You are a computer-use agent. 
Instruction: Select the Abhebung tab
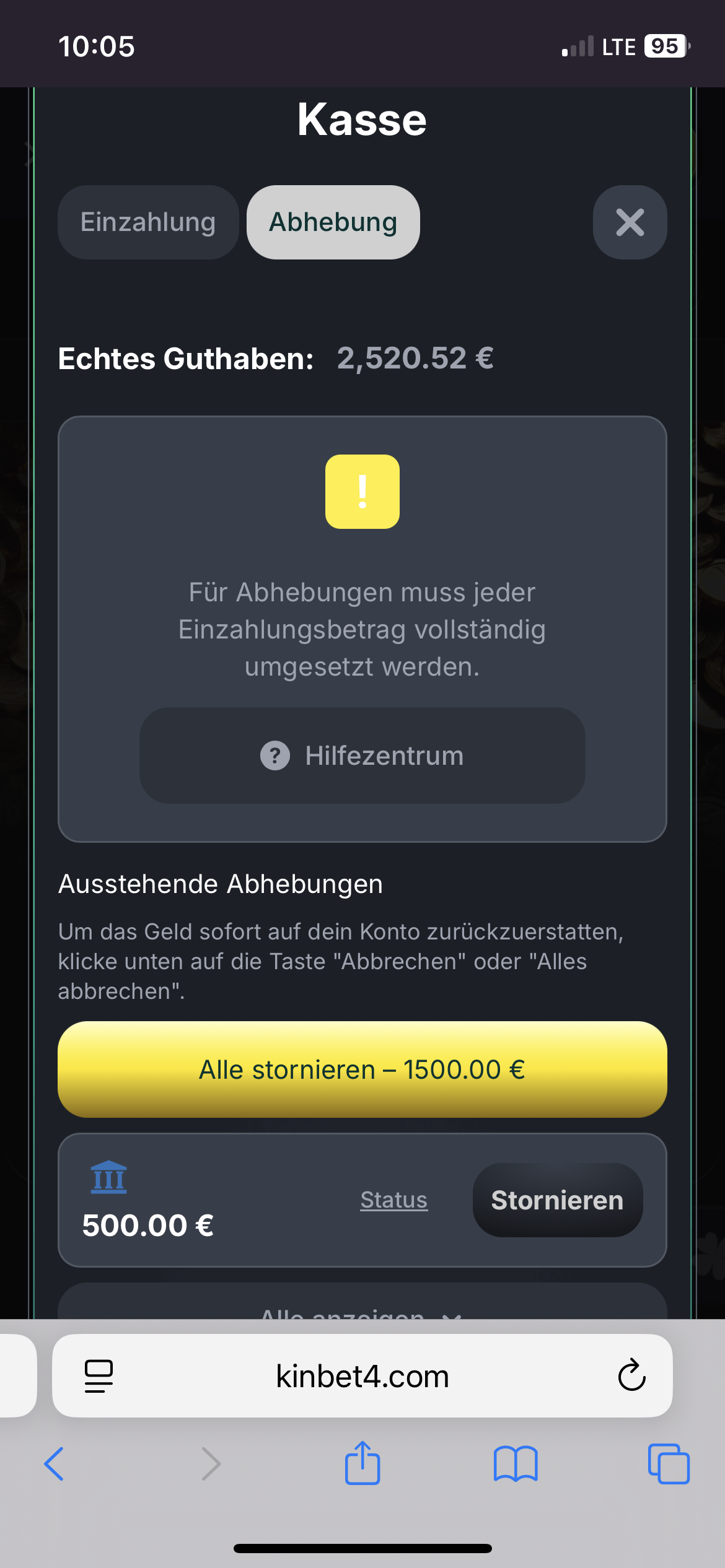pos(333,222)
